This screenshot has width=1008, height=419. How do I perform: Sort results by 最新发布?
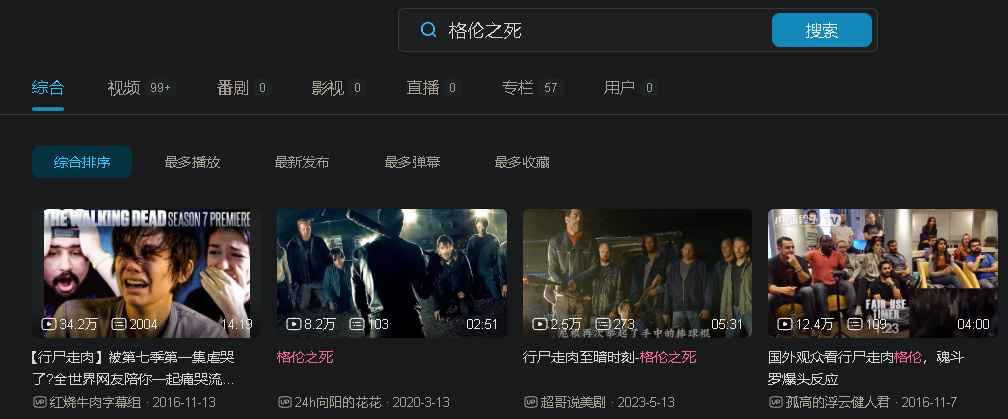(x=302, y=162)
